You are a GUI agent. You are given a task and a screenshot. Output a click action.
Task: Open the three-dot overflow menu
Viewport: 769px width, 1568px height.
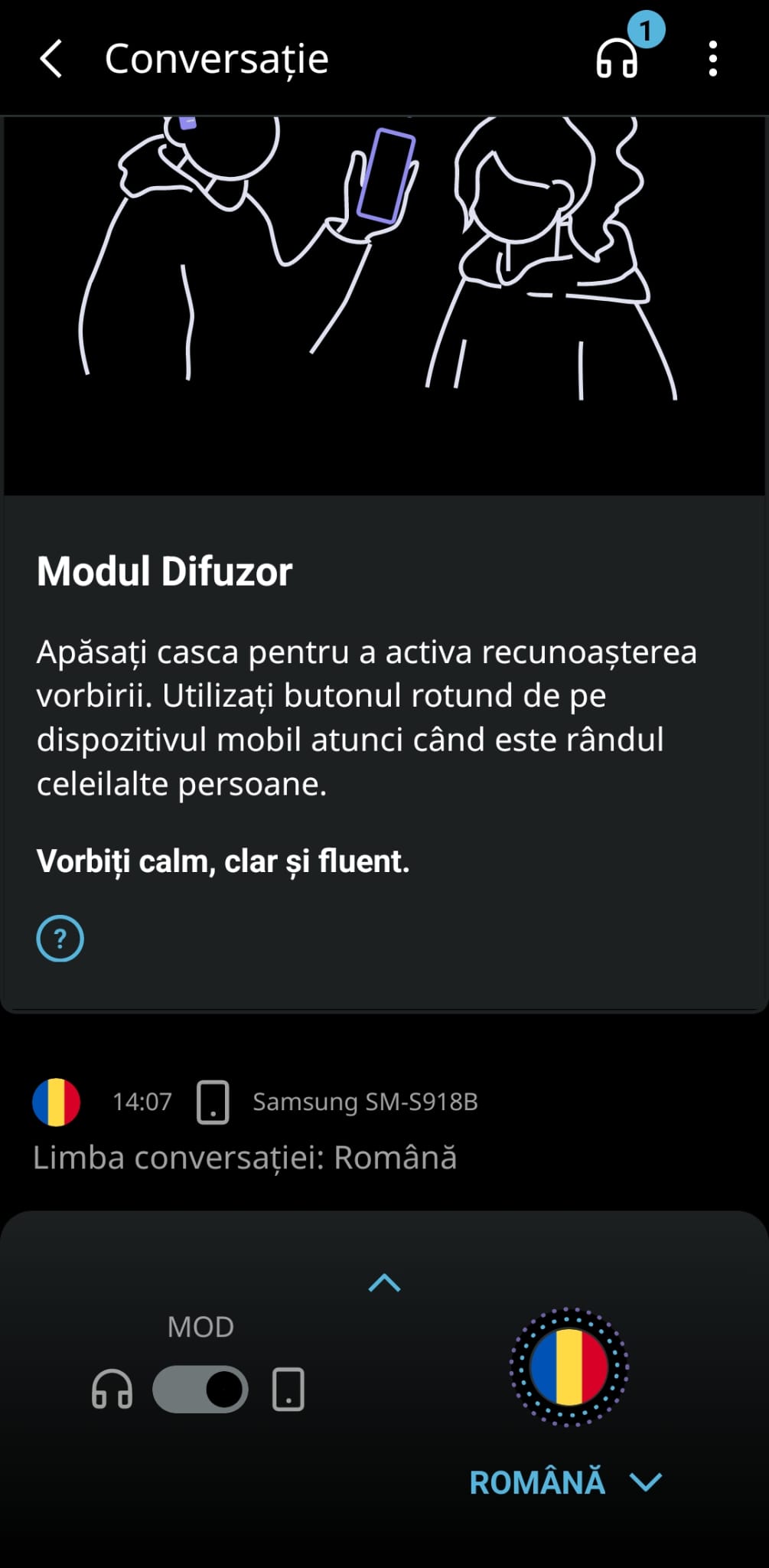pyautogui.click(x=712, y=59)
